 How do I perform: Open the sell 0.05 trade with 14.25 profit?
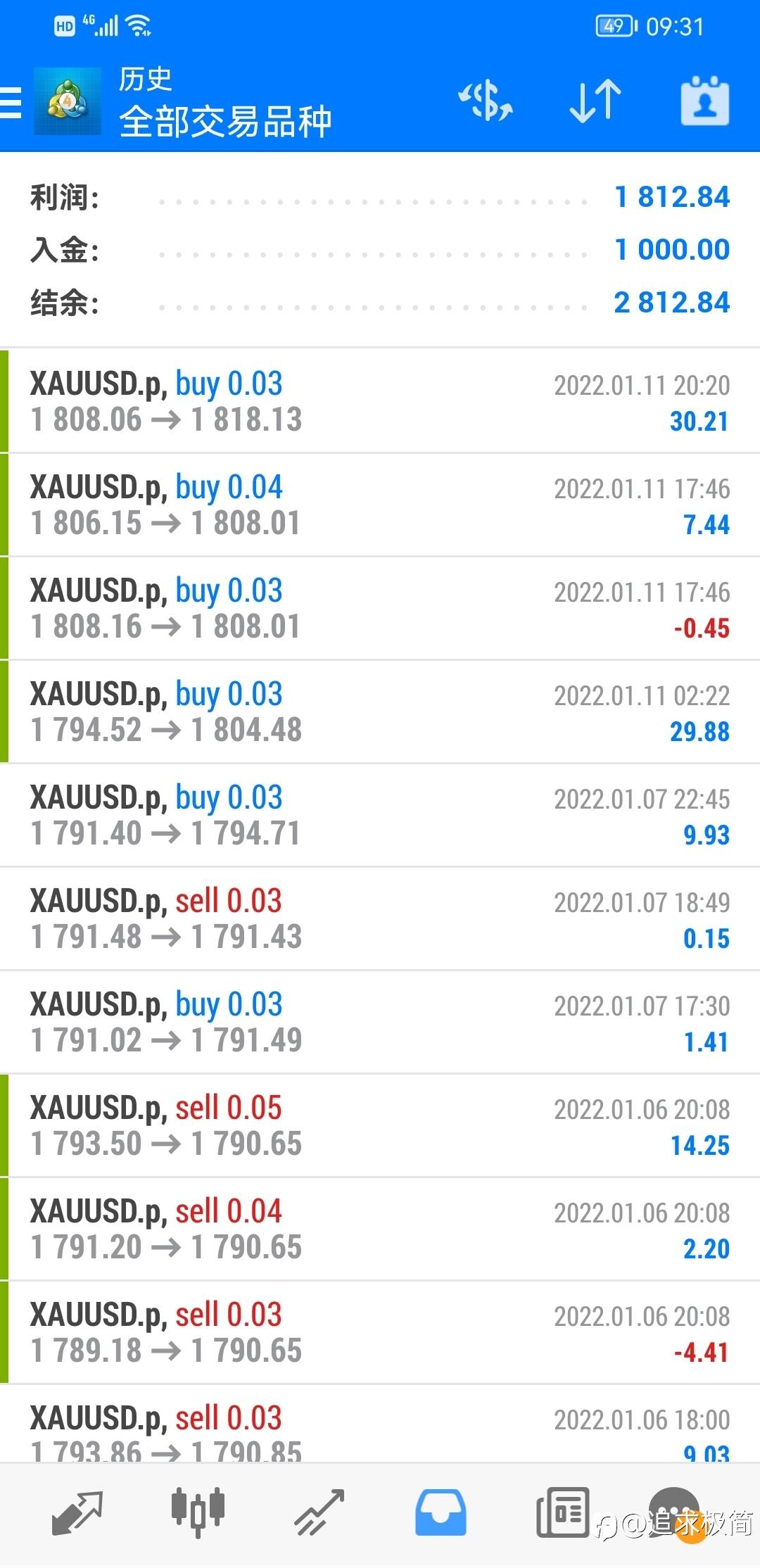click(380, 1125)
